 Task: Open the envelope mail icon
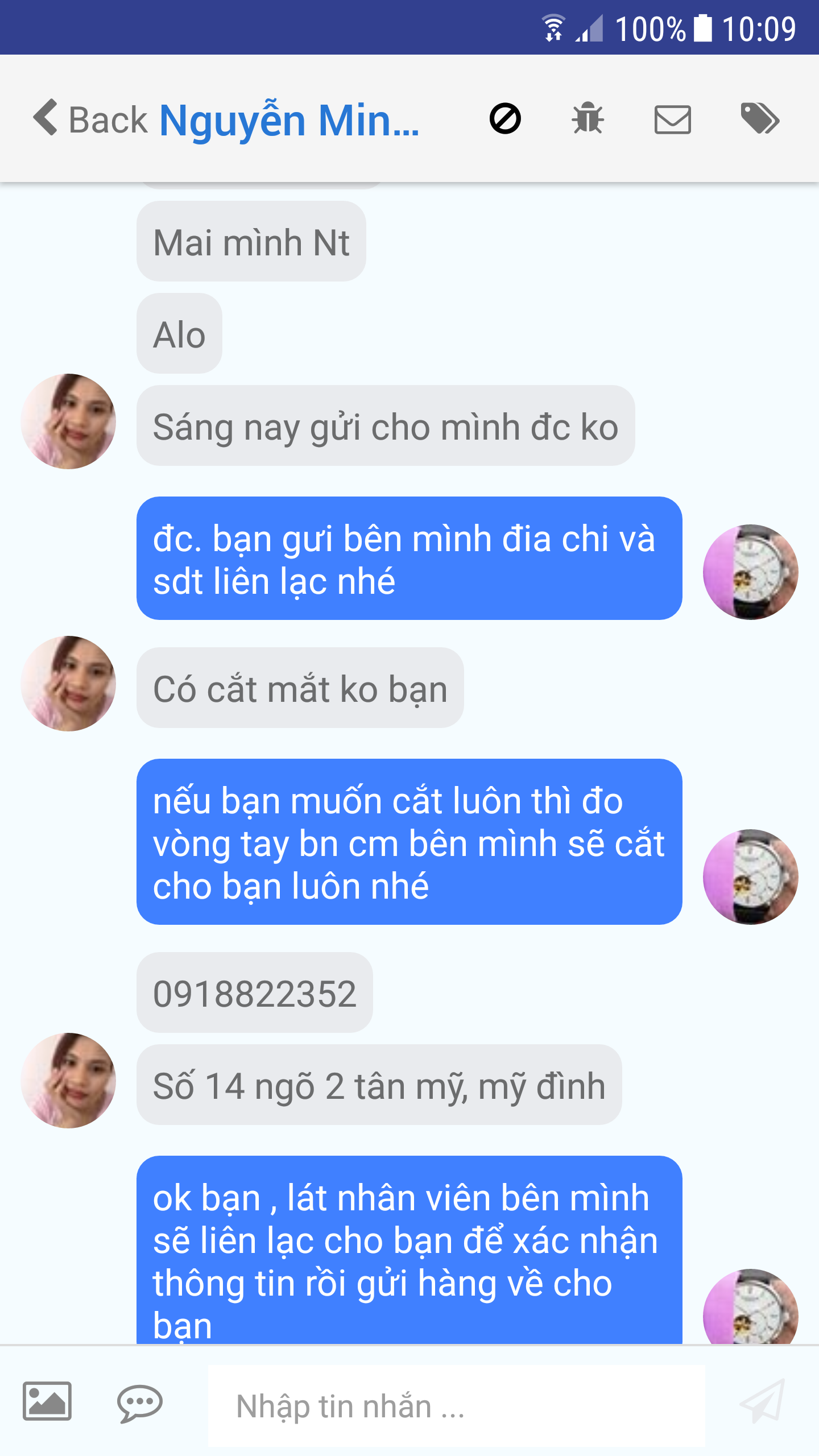point(672,119)
